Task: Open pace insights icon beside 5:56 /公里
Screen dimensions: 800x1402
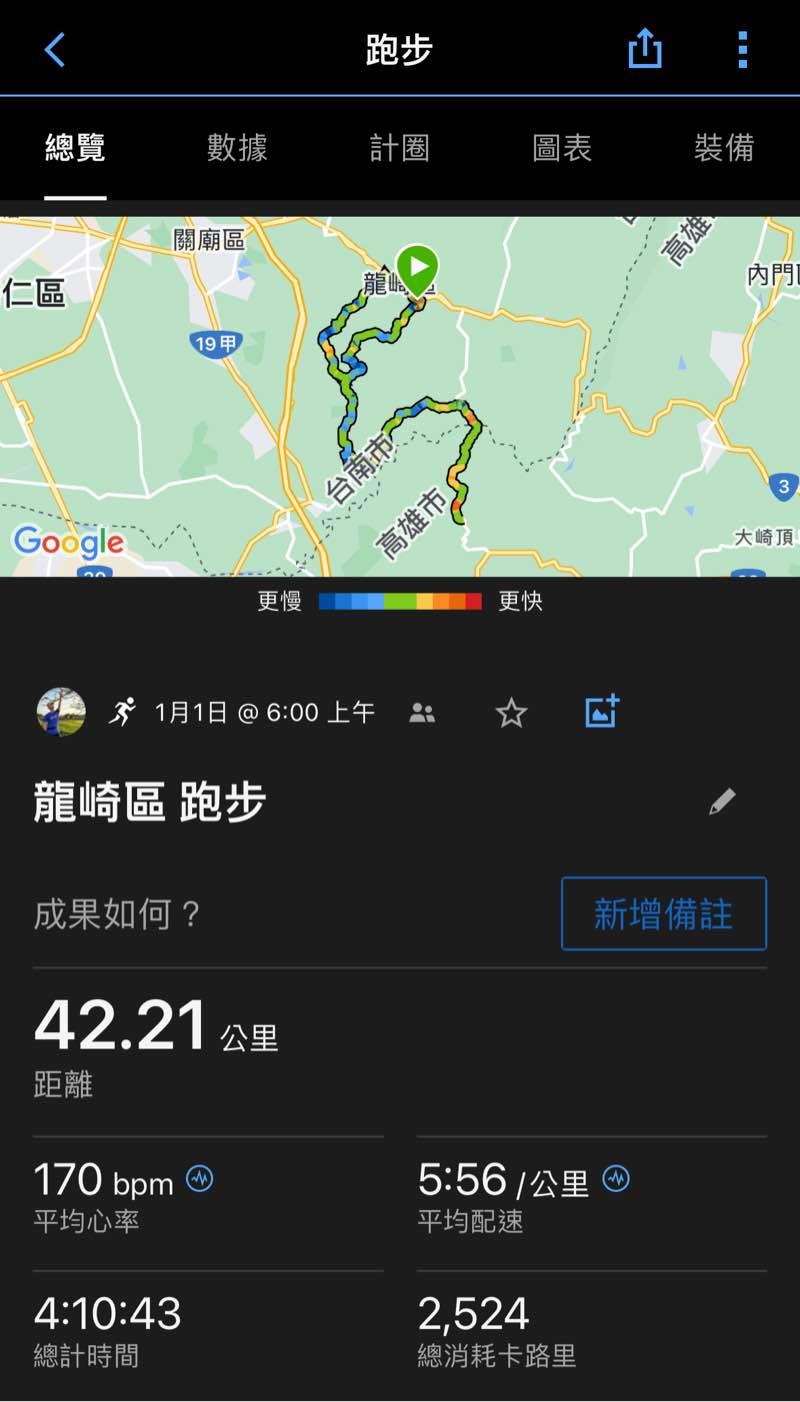Action: pyautogui.click(x=616, y=1179)
